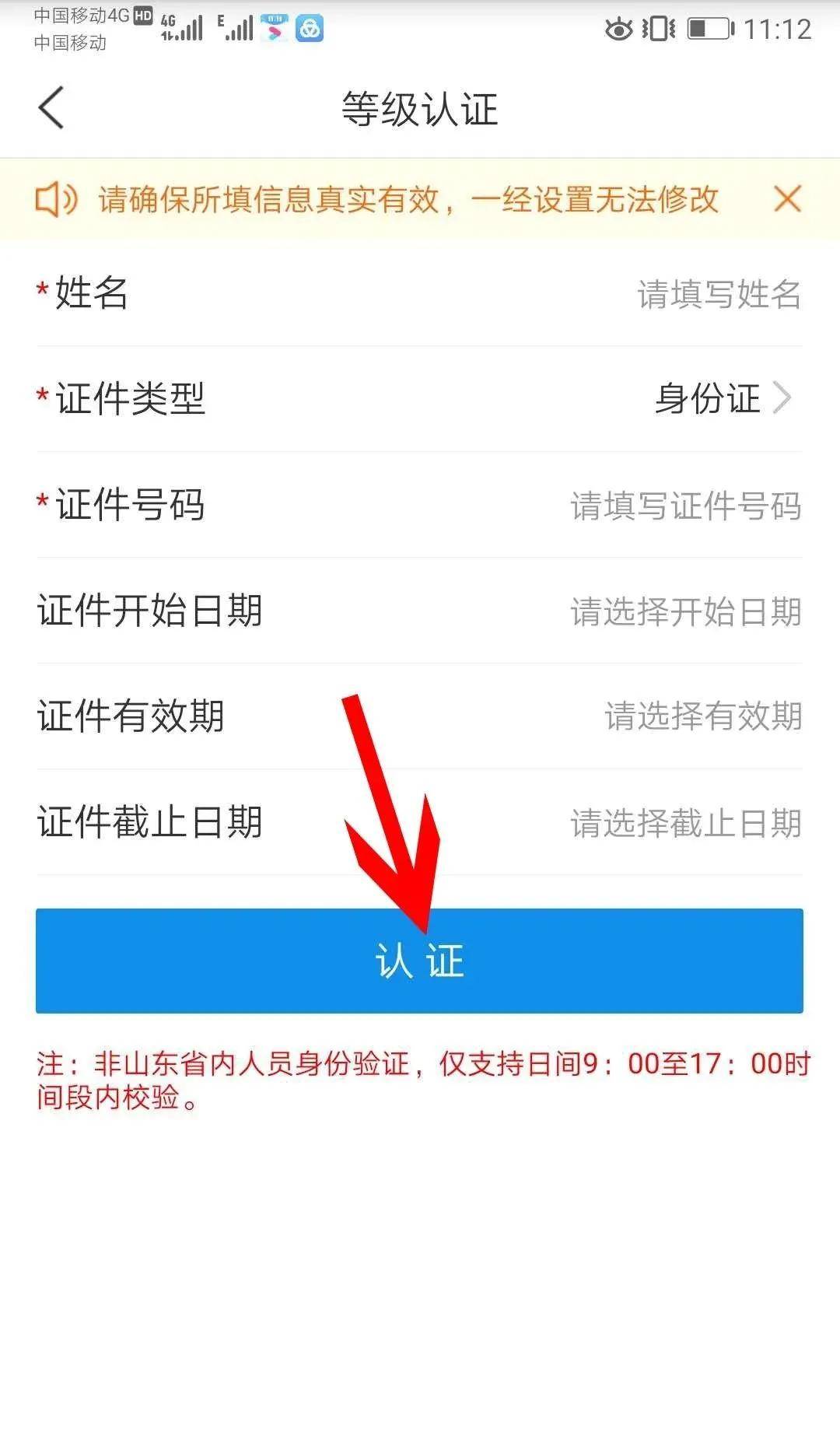Screen dimensions: 840x1439
Task: Select 证件有效期 validity period
Action: [702, 716]
